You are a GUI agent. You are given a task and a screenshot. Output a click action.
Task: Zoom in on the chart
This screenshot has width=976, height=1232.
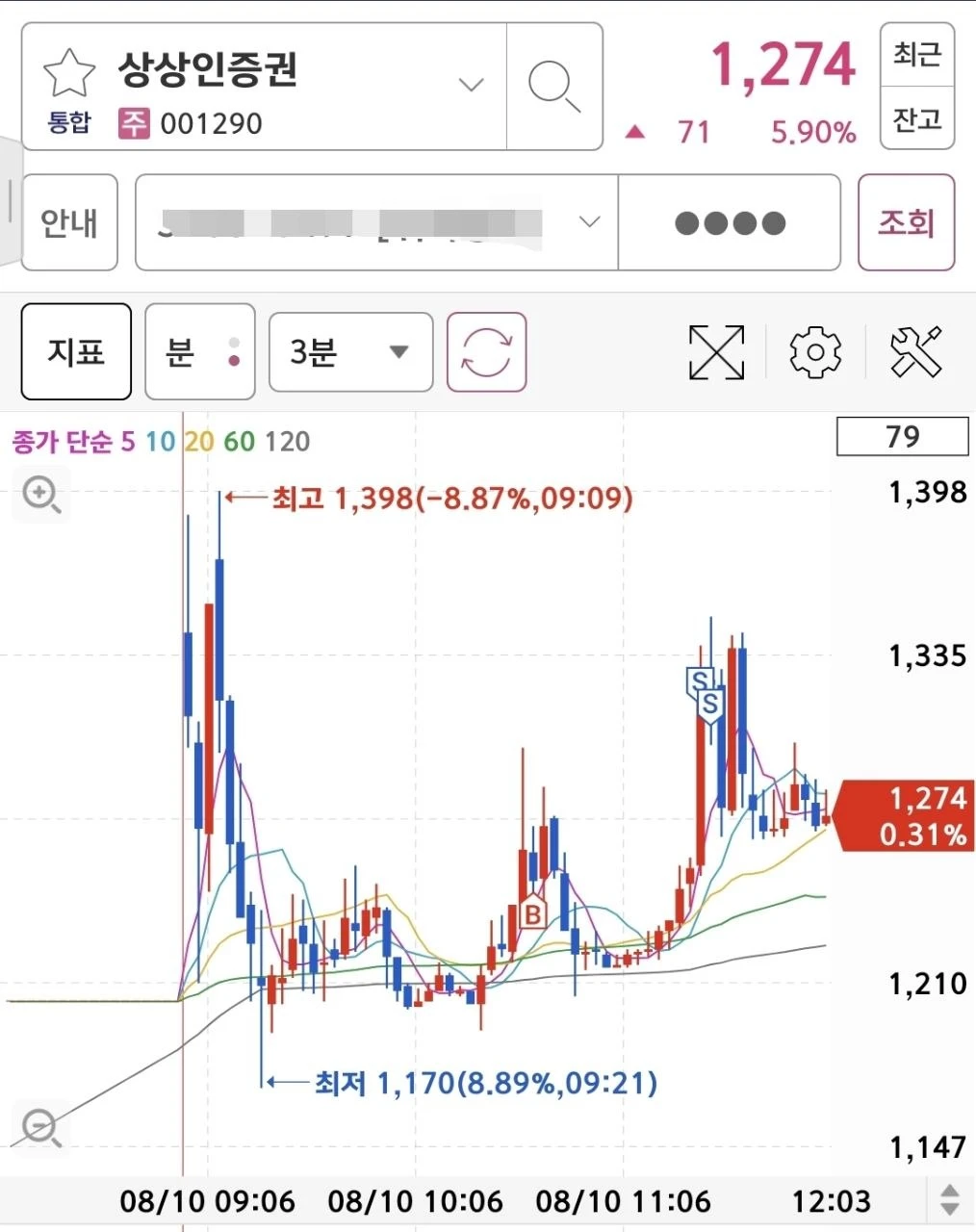(41, 496)
